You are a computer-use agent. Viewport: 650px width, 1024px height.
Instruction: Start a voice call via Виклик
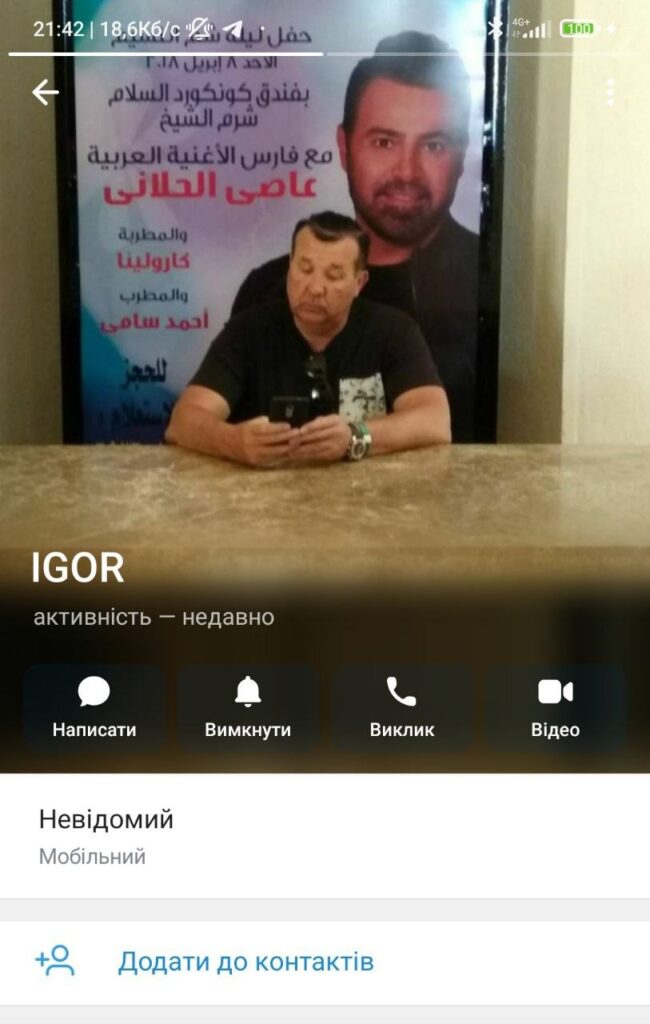(x=402, y=707)
